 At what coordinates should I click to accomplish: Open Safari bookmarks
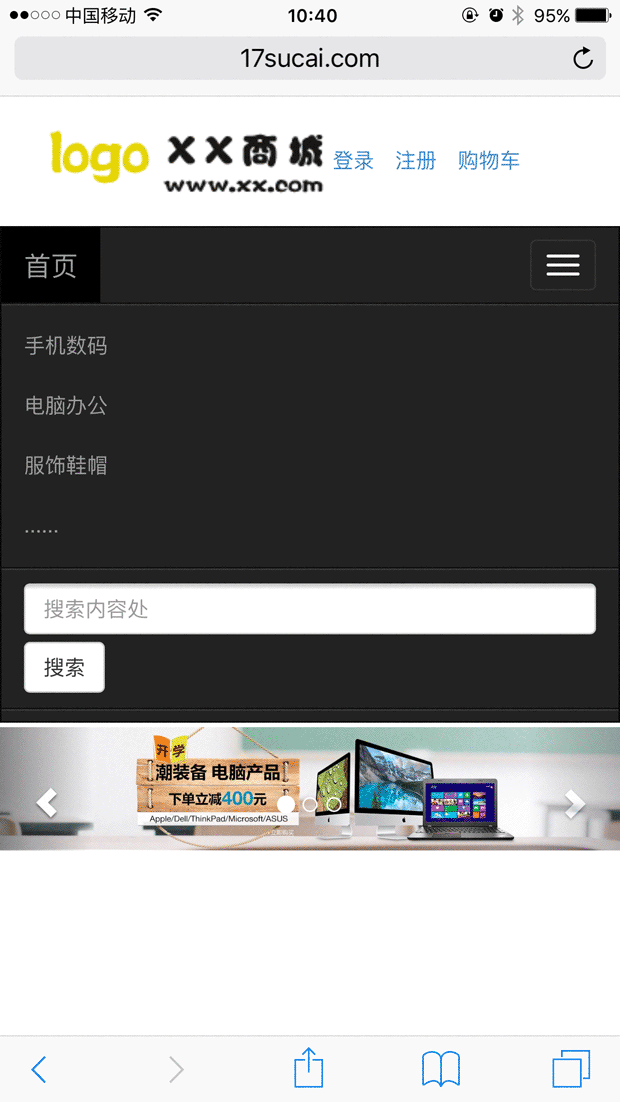(440, 1069)
